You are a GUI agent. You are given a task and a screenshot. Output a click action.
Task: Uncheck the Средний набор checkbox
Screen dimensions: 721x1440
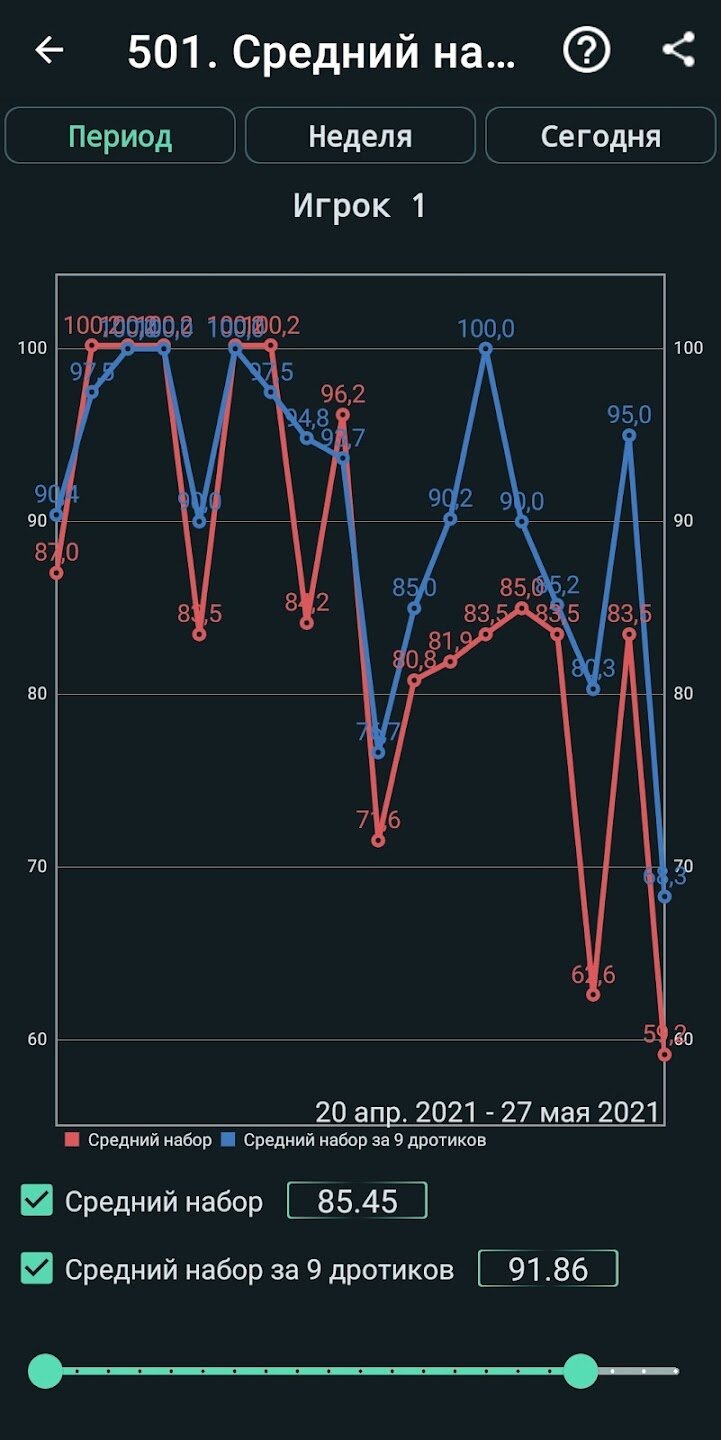click(x=37, y=1200)
